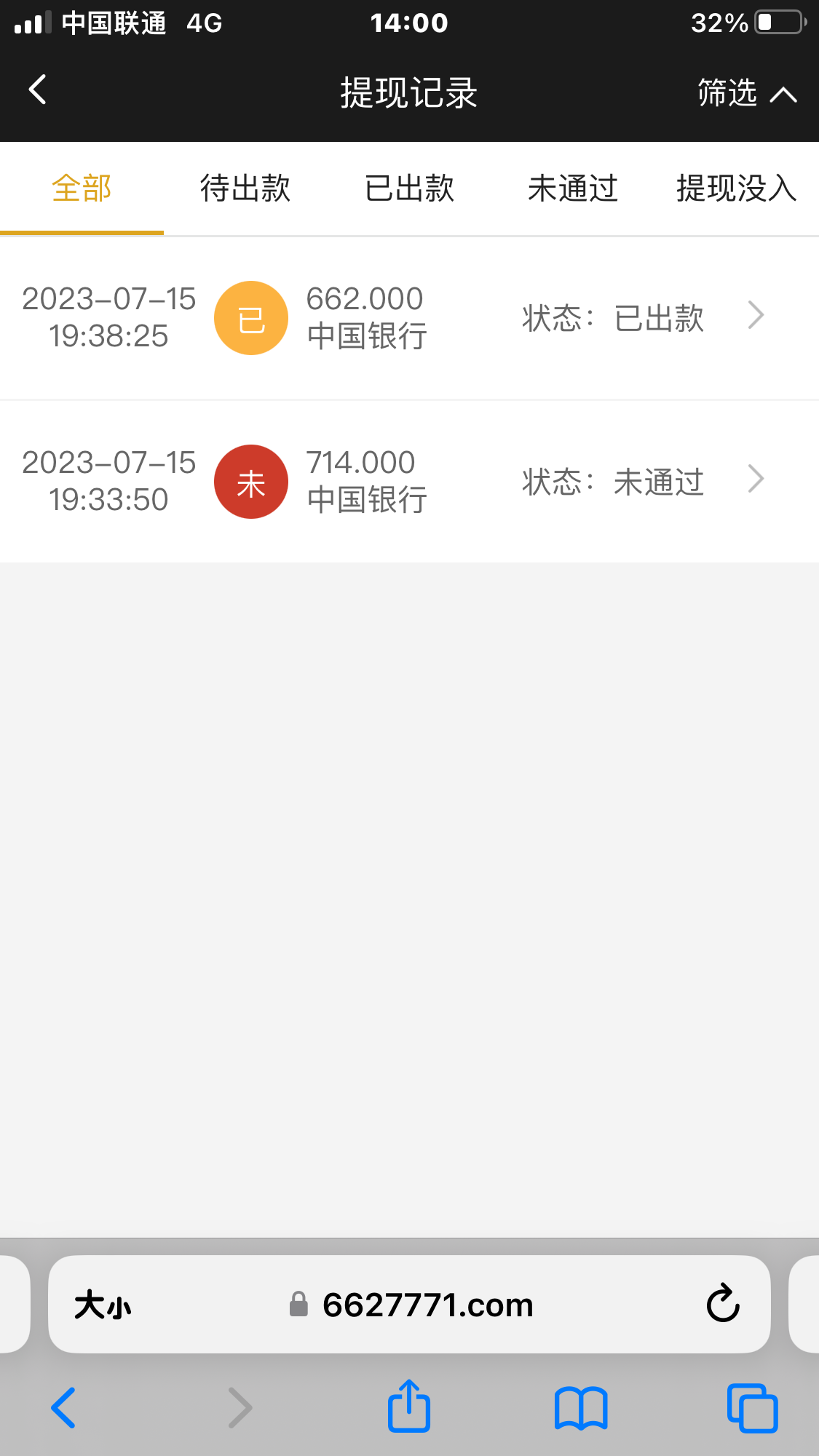This screenshot has width=819, height=1456.
Task: Open the 714.000 未通过 withdrawal record
Action: (409, 482)
